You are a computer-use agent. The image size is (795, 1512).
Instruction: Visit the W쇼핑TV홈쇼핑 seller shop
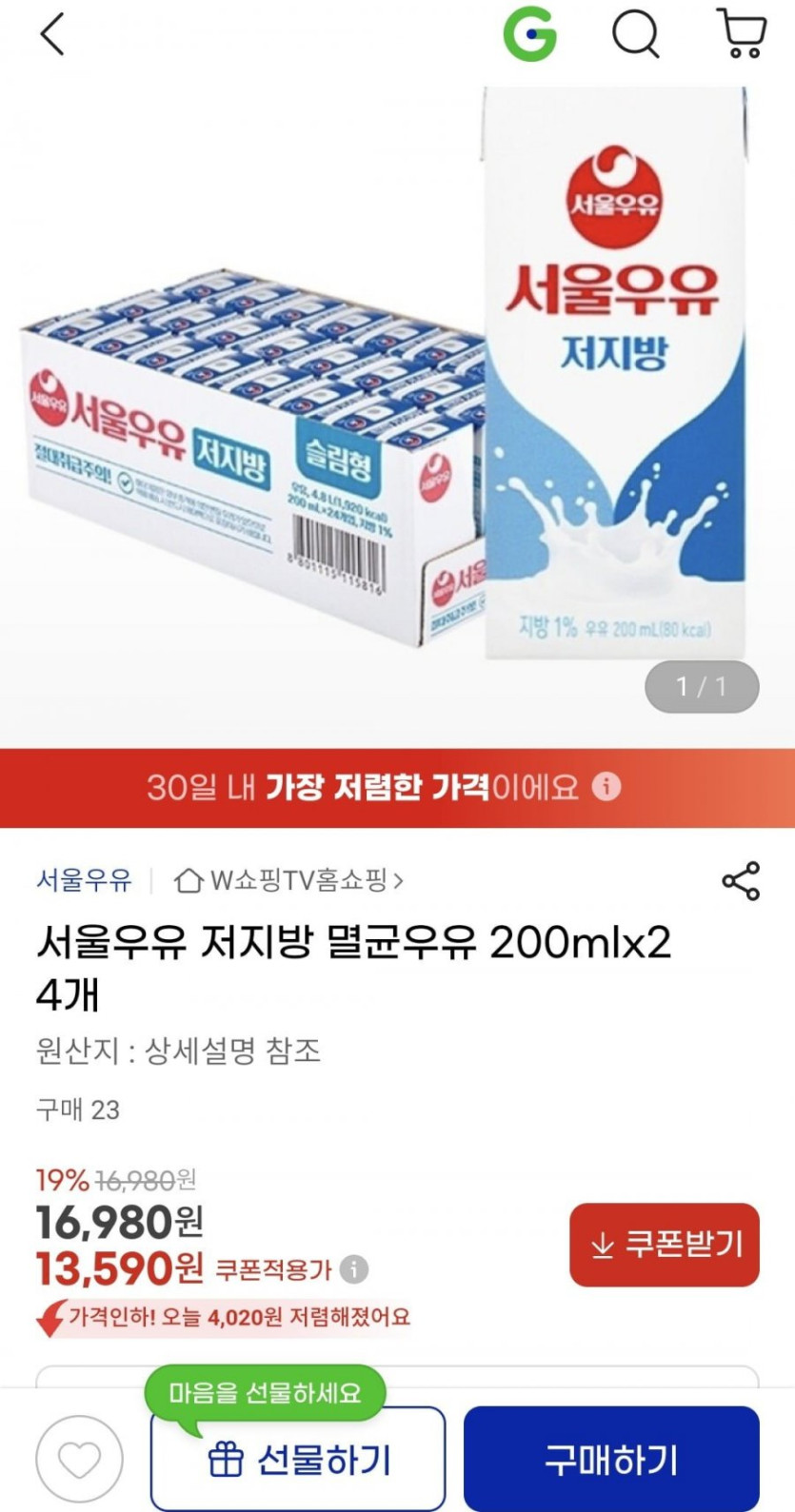point(289,880)
